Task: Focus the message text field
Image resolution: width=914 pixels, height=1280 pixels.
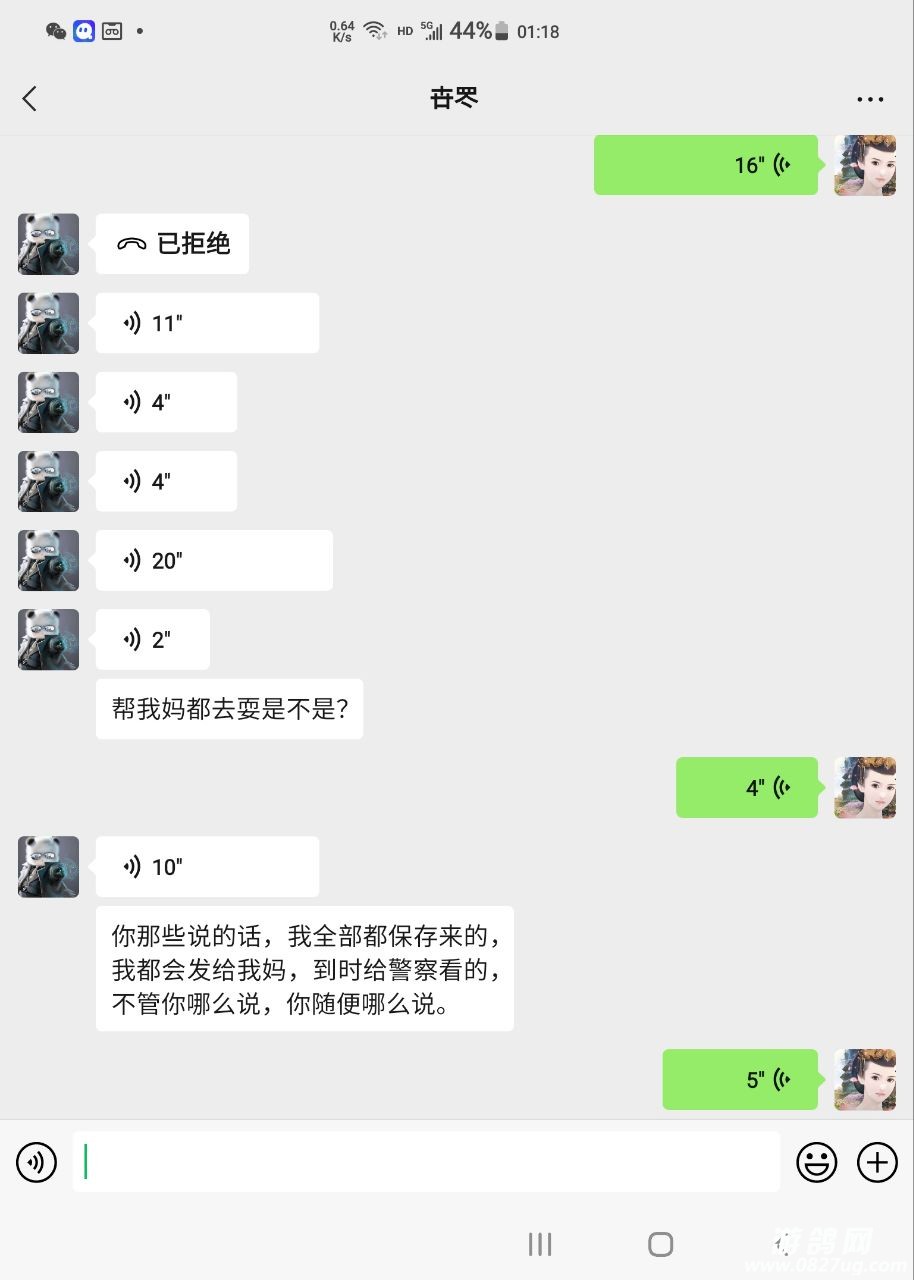Action: click(425, 1162)
